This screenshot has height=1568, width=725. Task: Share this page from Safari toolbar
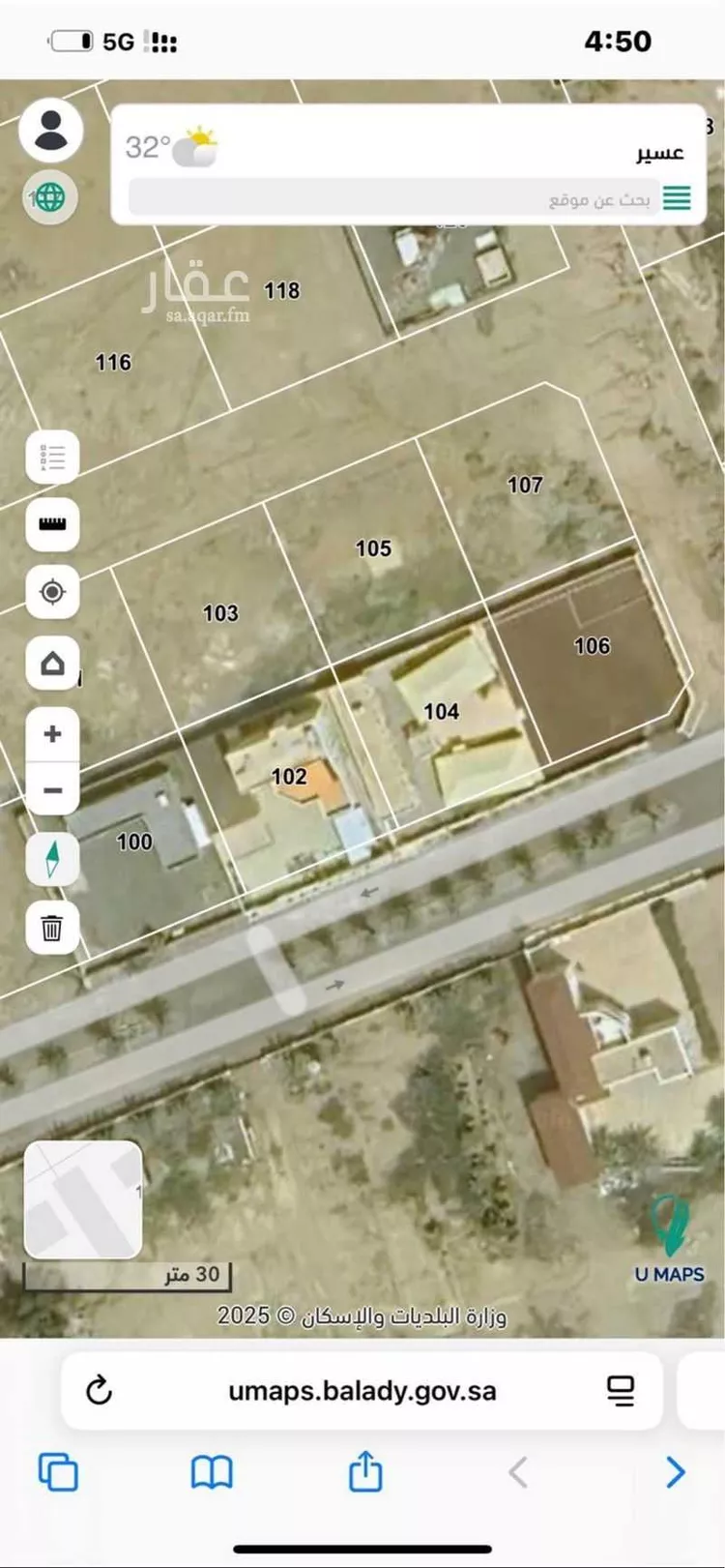[365, 1471]
